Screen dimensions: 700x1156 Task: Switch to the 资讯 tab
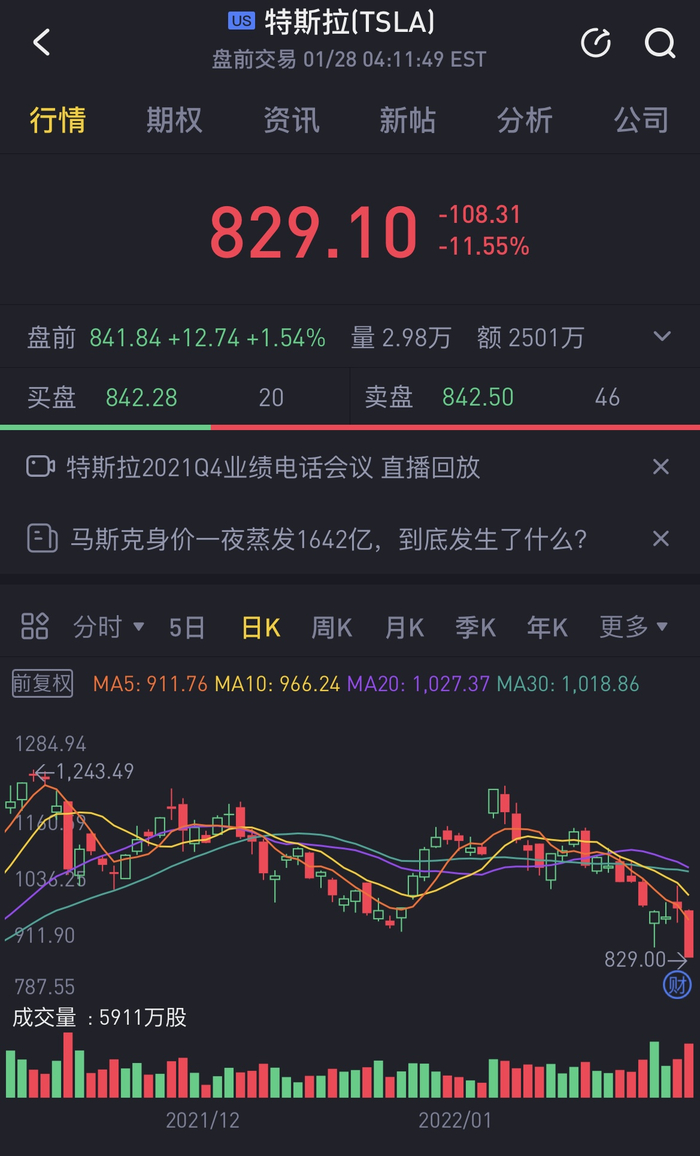point(291,119)
